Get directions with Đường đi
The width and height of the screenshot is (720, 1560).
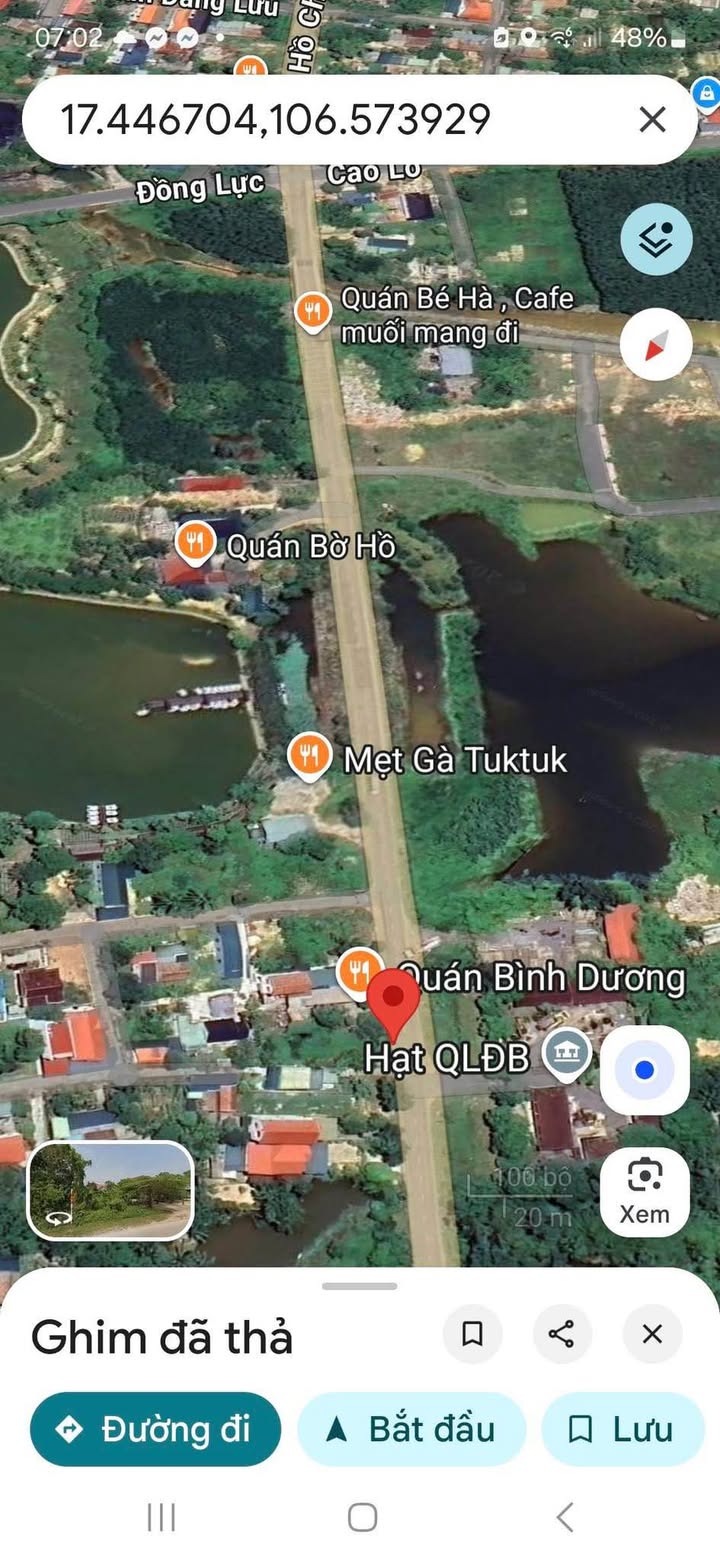pos(155,1429)
